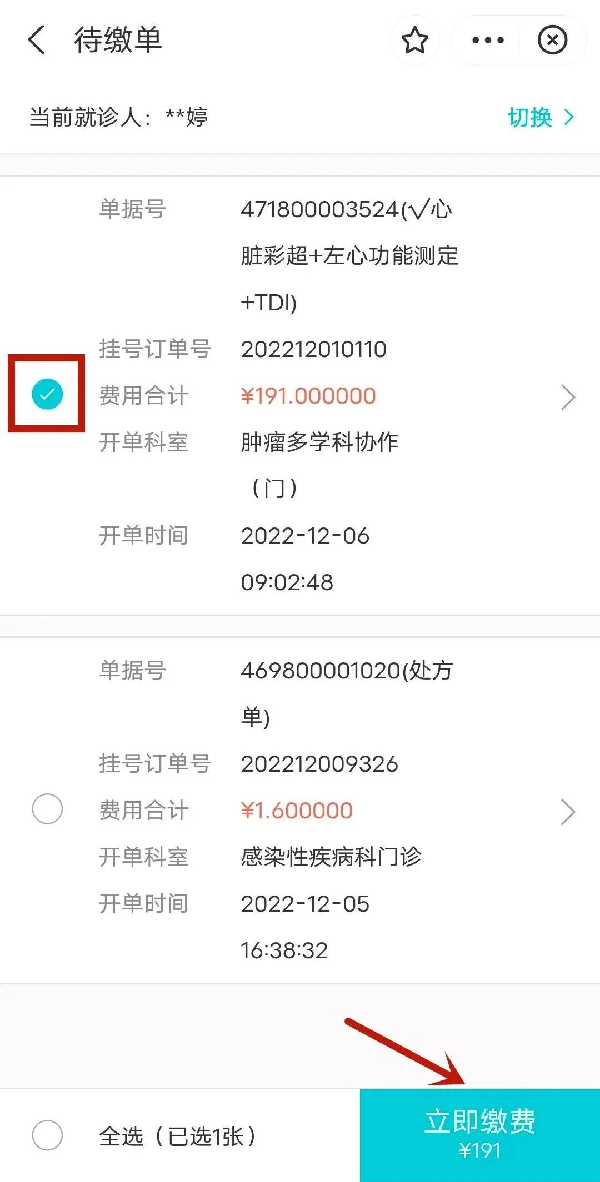
Task: Check the 全选 select-all option
Action: (47, 1136)
